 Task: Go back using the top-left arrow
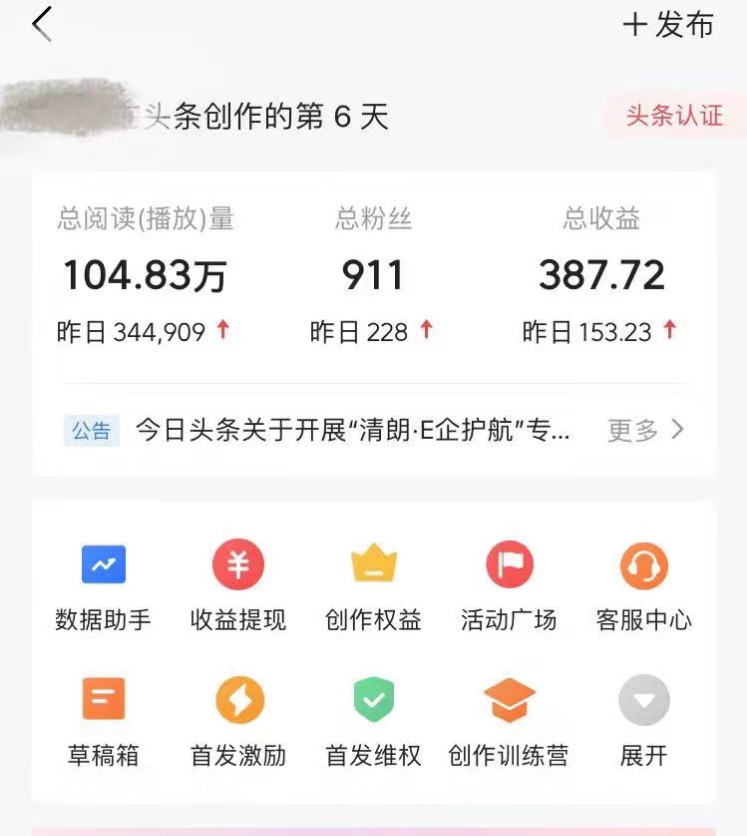click(42, 25)
